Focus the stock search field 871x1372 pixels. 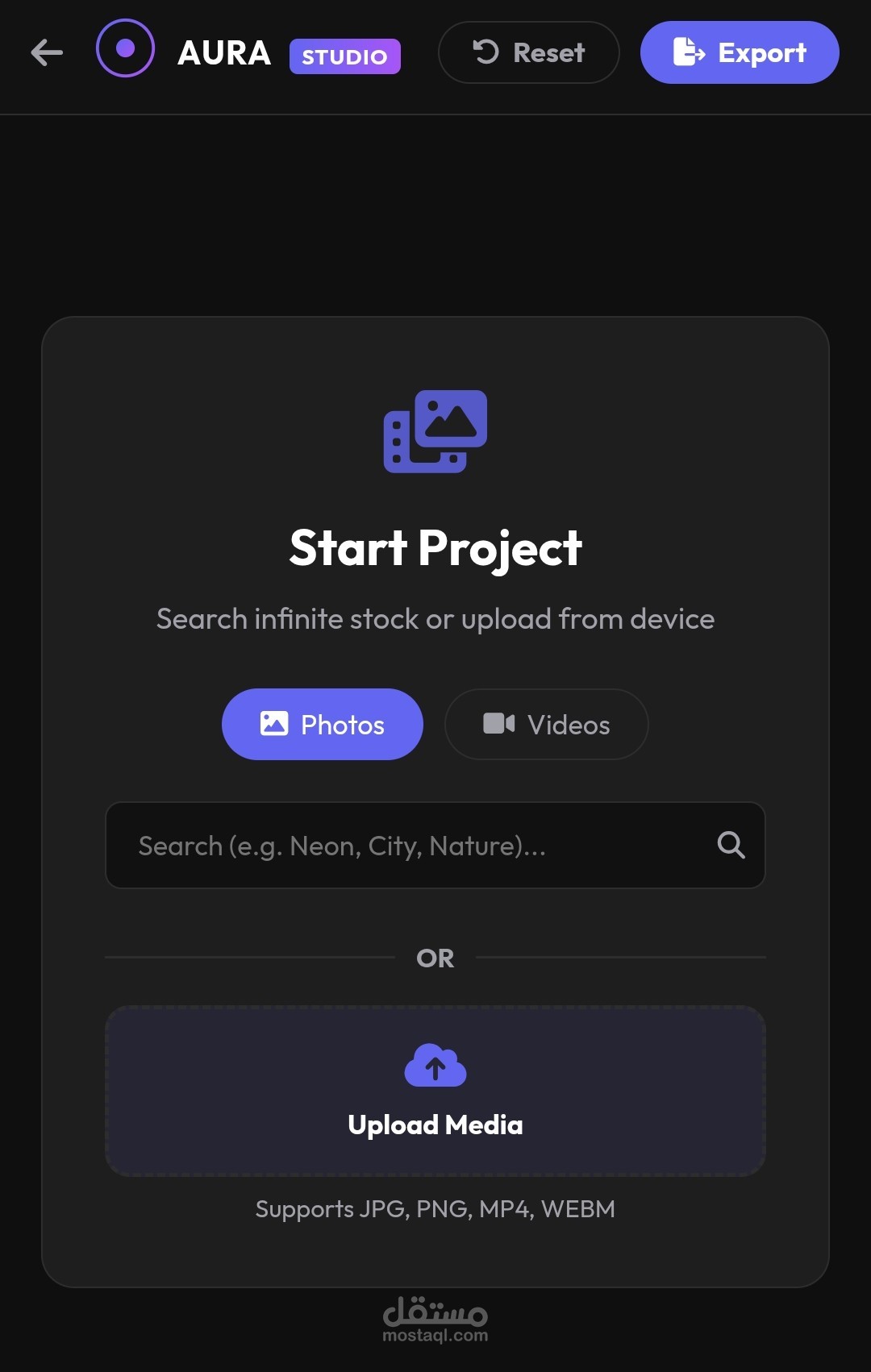(x=435, y=845)
